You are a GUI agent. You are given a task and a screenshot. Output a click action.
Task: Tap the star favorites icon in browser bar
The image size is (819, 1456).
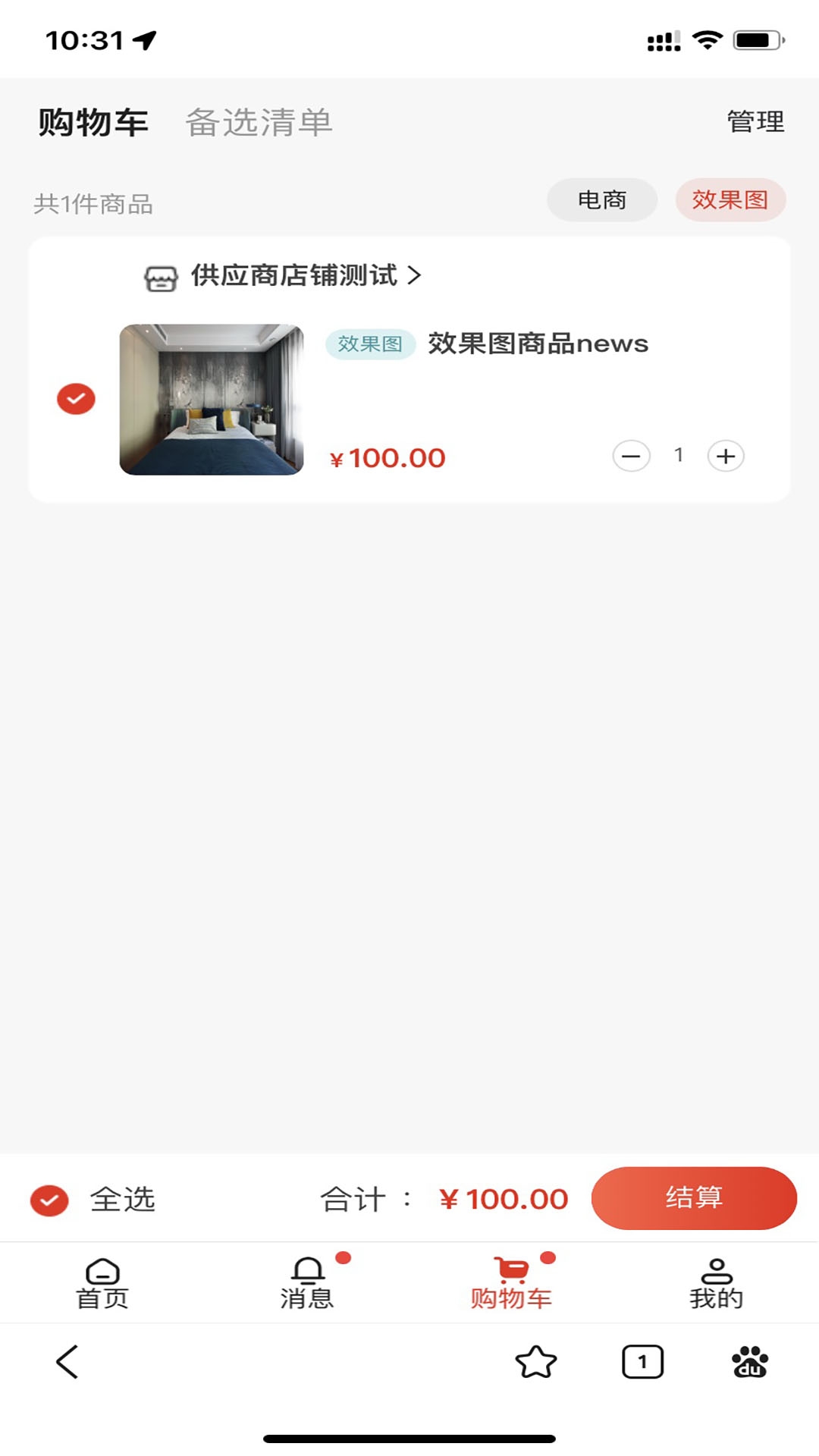coord(535,1361)
